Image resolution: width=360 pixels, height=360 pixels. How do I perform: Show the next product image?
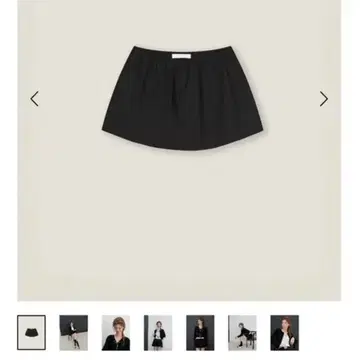point(324,99)
